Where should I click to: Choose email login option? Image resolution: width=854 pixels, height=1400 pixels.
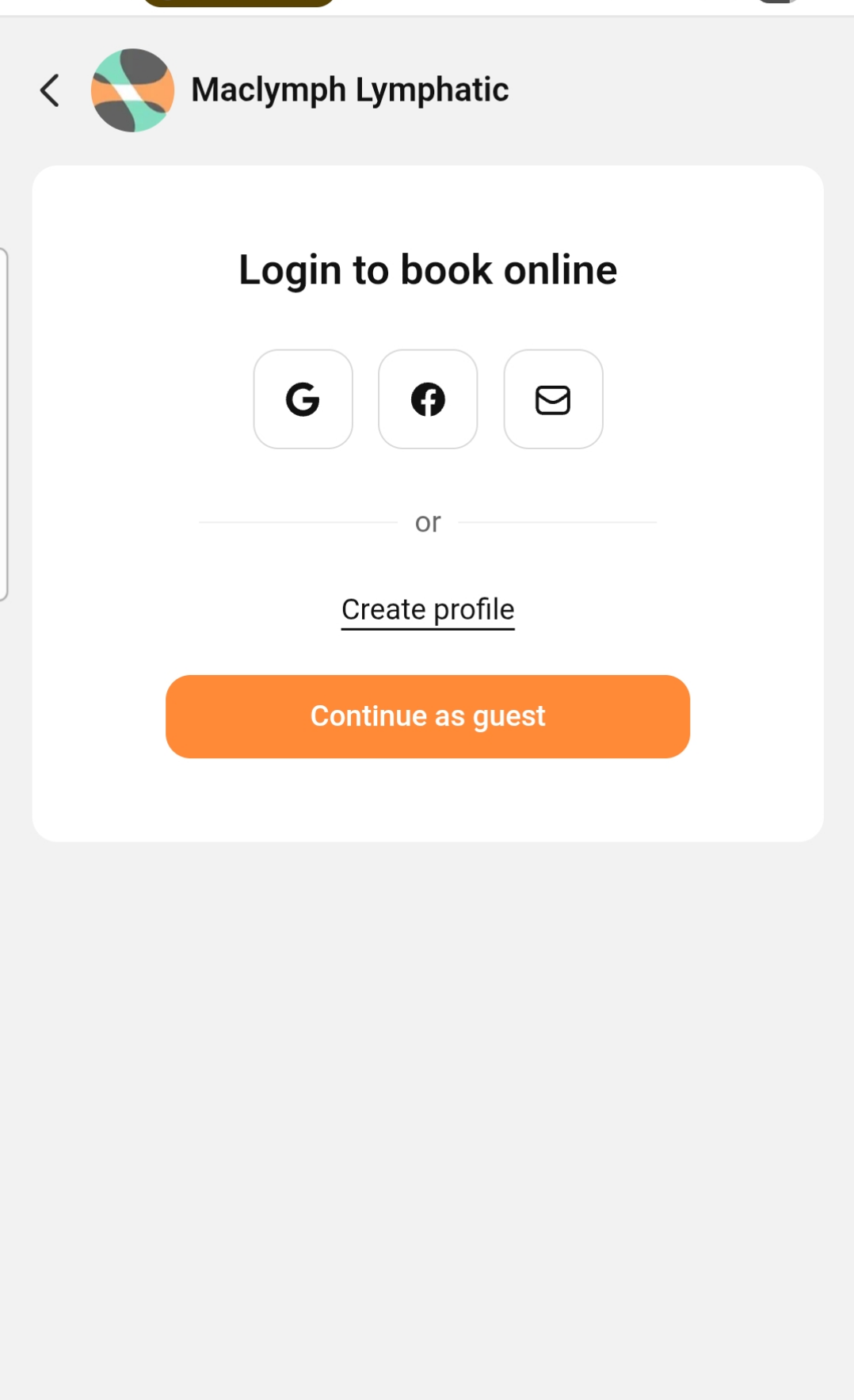click(x=553, y=399)
